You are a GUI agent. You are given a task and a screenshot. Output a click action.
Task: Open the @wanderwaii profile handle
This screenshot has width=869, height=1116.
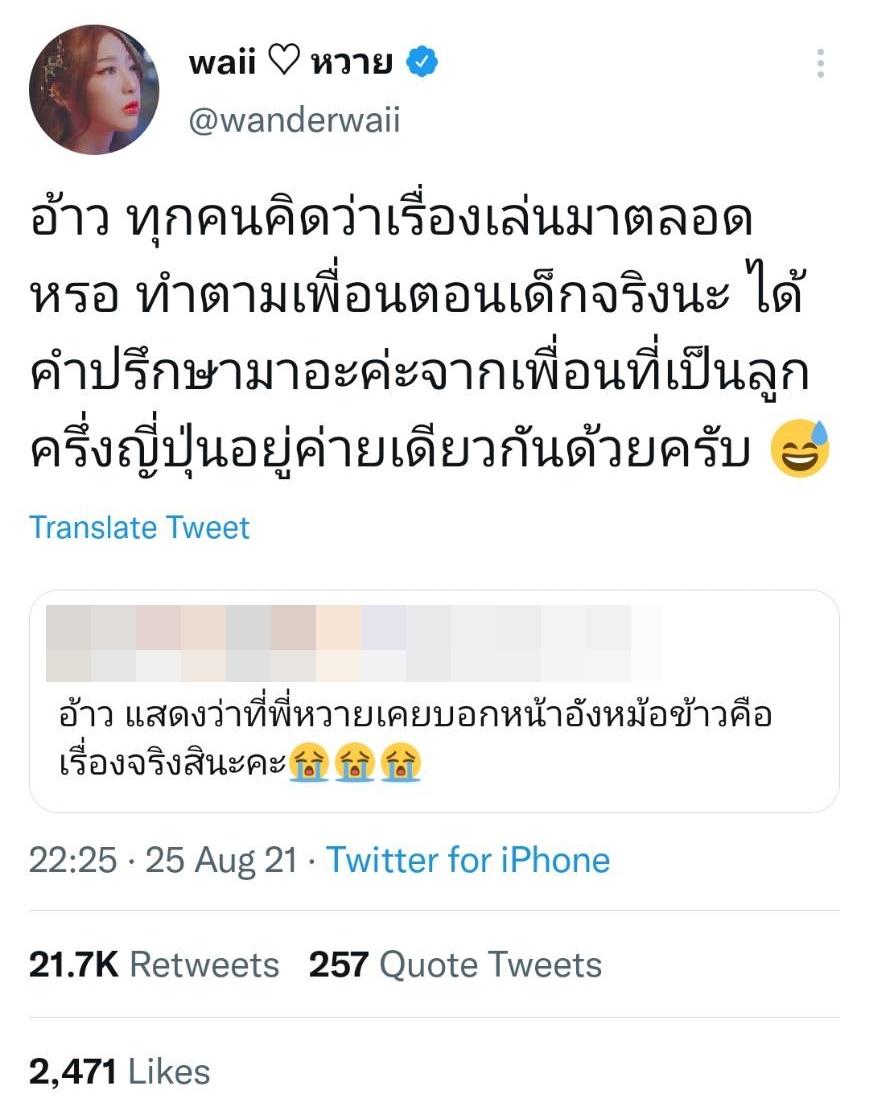pyautogui.click(x=294, y=120)
